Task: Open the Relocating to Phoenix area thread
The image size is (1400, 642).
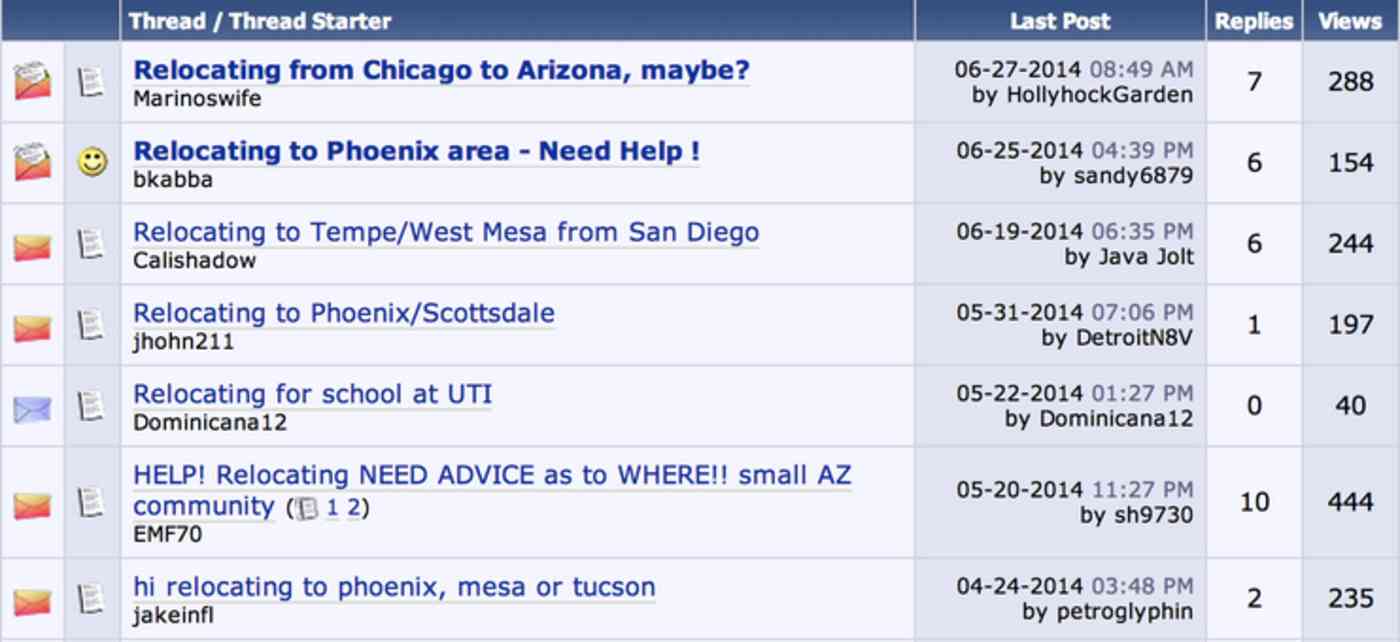Action: 416,152
